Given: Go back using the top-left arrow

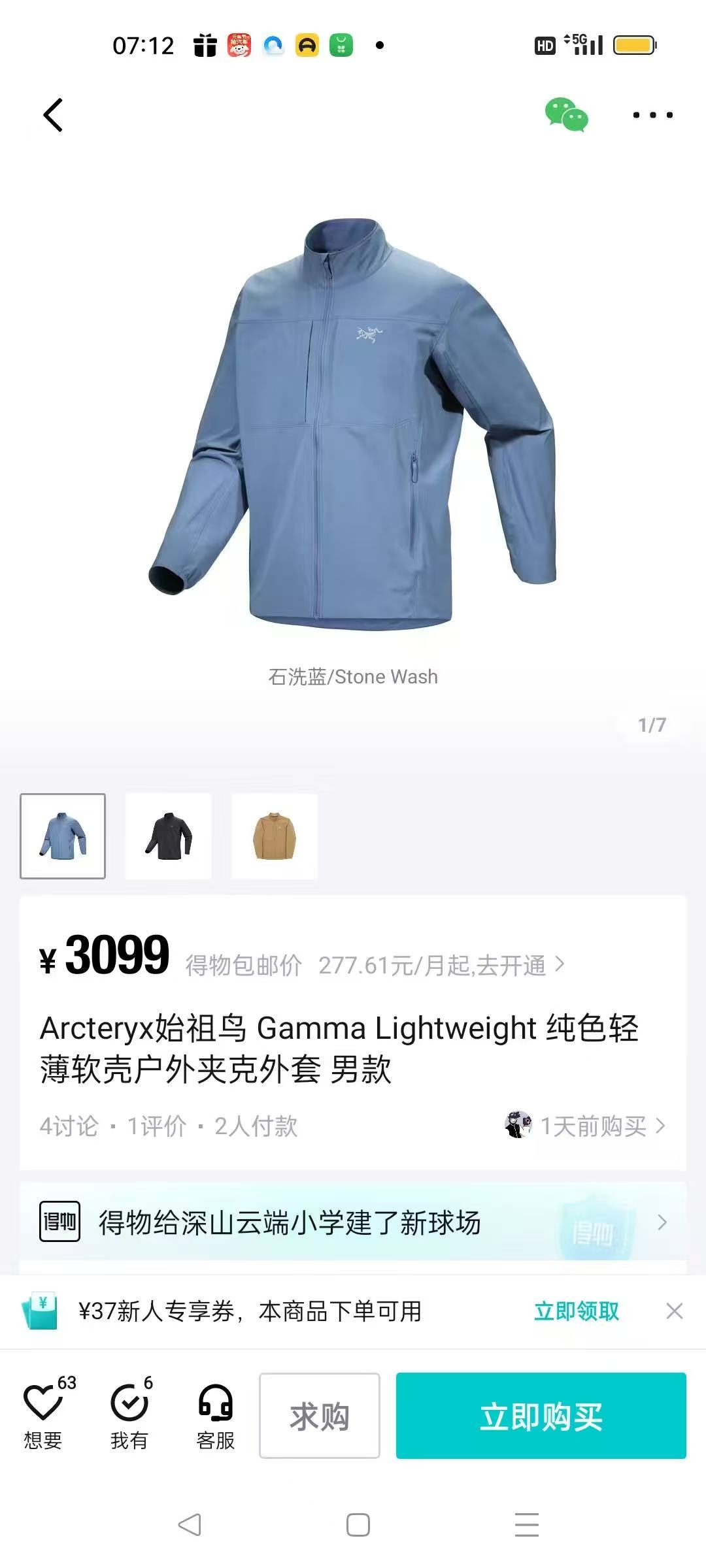Looking at the screenshot, I should pyautogui.click(x=54, y=115).
